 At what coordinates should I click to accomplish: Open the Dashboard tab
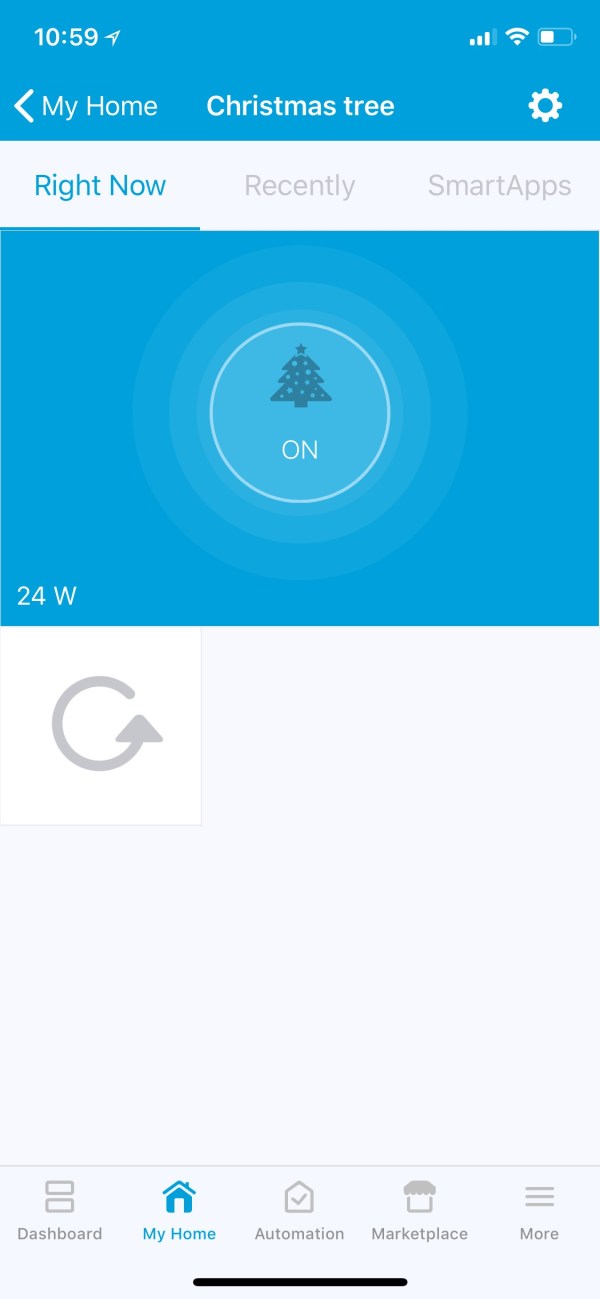[60, 1210]
